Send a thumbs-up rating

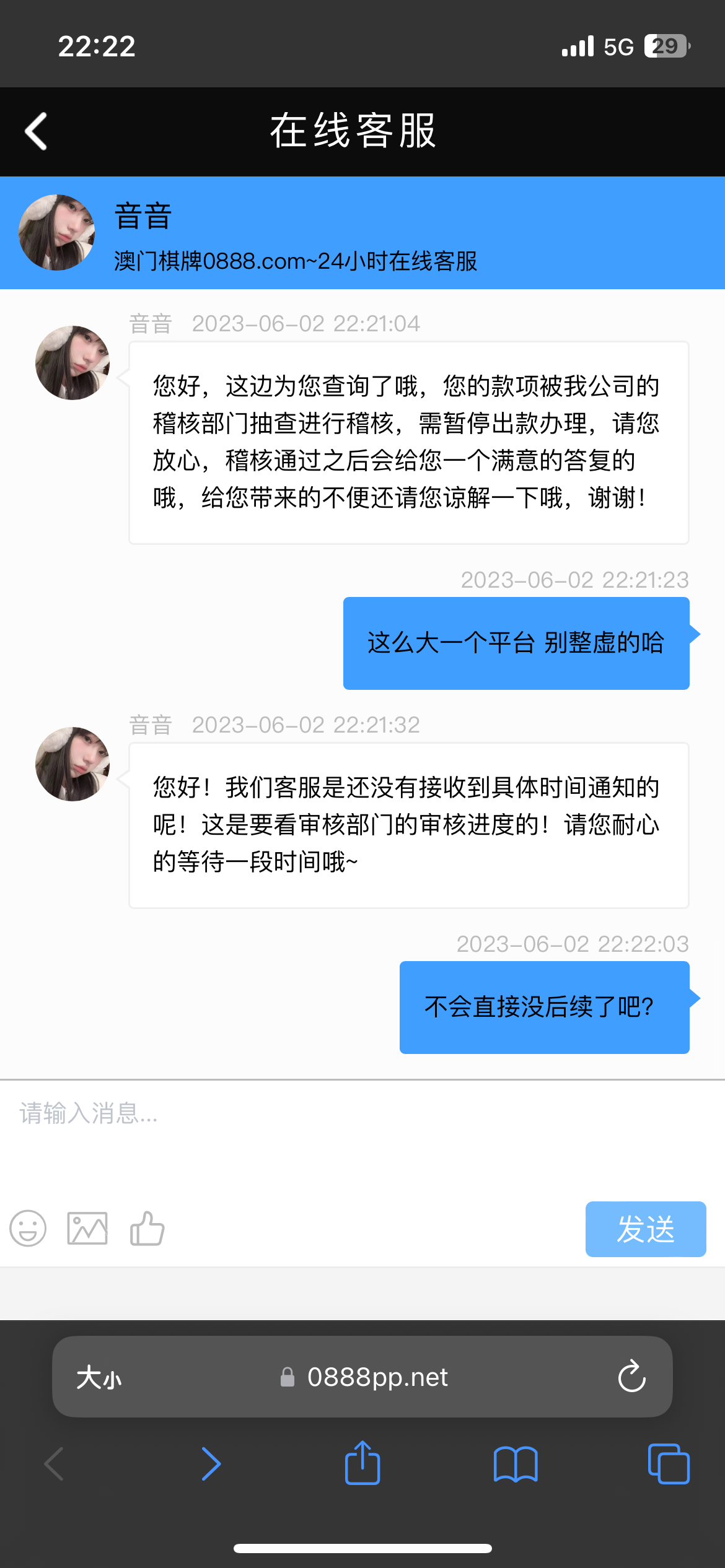[x=147, y=1227]
